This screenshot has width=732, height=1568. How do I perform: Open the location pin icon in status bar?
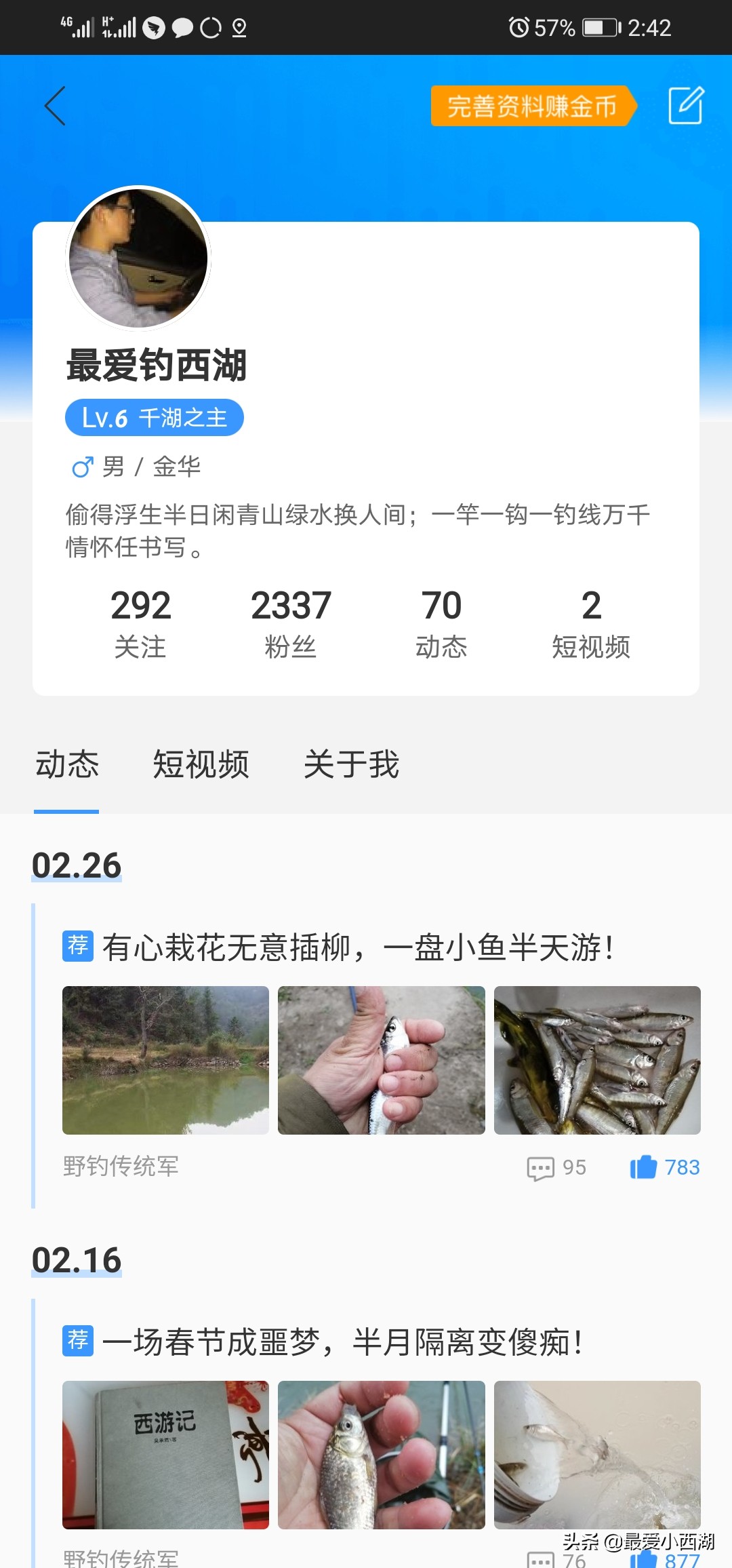click(239, 27)
